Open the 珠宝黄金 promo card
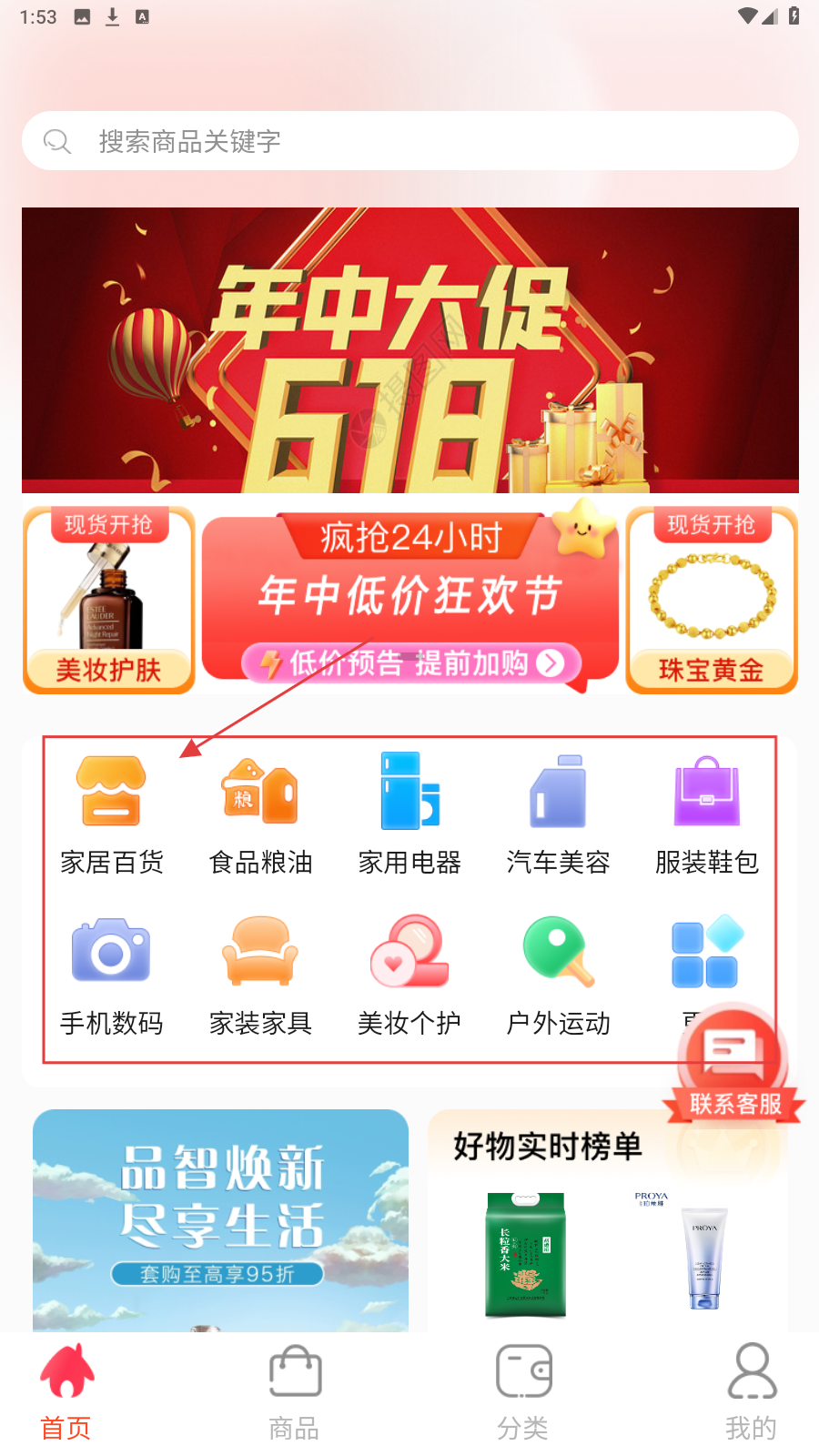Image resolution: width=819 pixels, height=1456 pixels. pyautogui.click(x=712, y=601)
